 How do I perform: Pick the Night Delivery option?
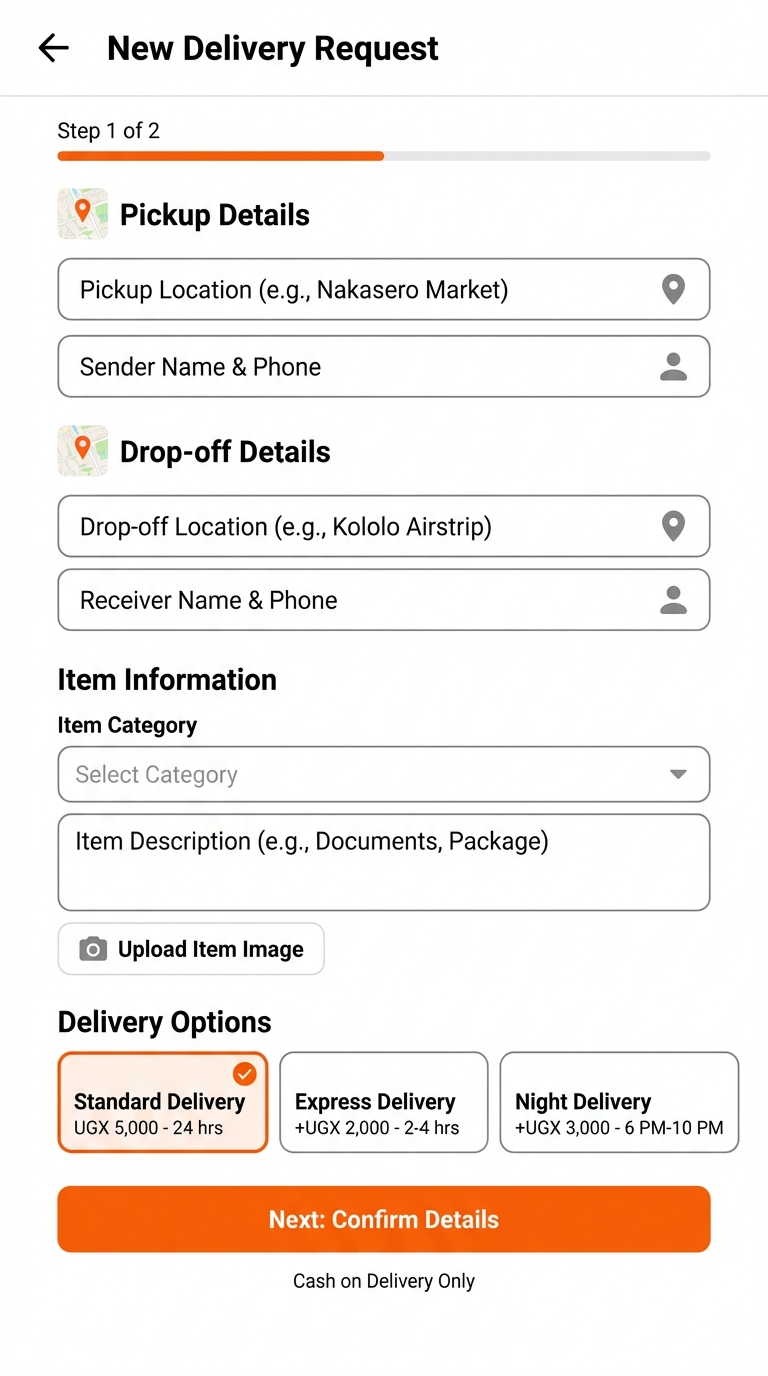pyautogui.click(x=619, y=1102)
